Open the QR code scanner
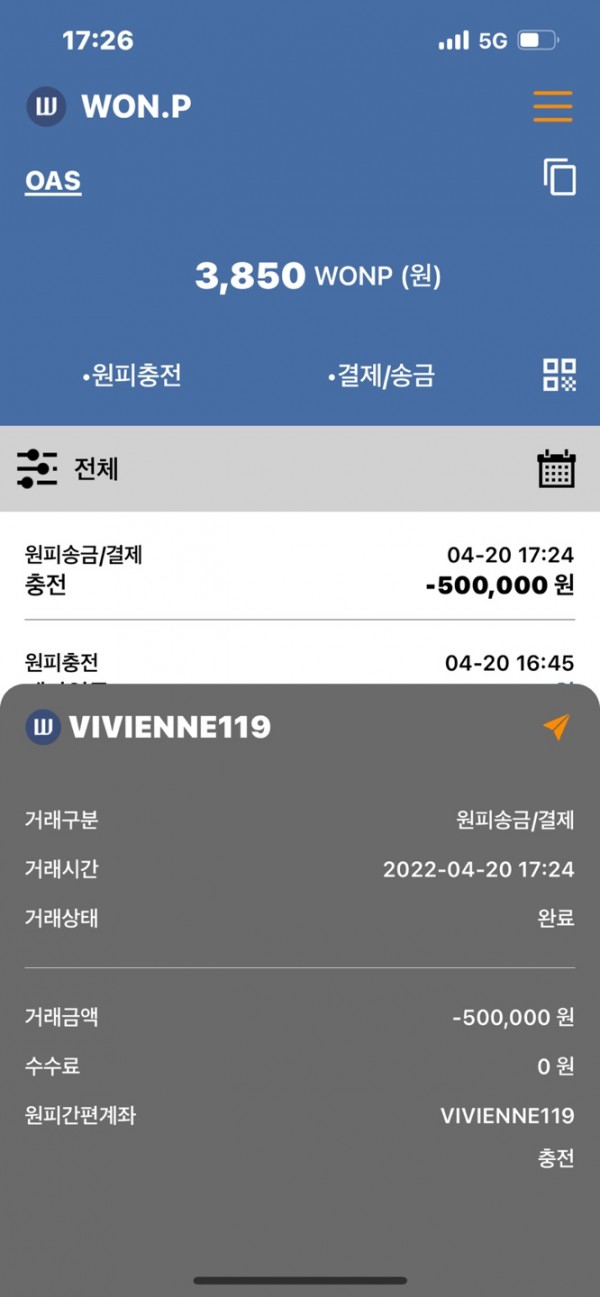The height and width of the screenshot is (1297, 600). click(x=559, y=374)
